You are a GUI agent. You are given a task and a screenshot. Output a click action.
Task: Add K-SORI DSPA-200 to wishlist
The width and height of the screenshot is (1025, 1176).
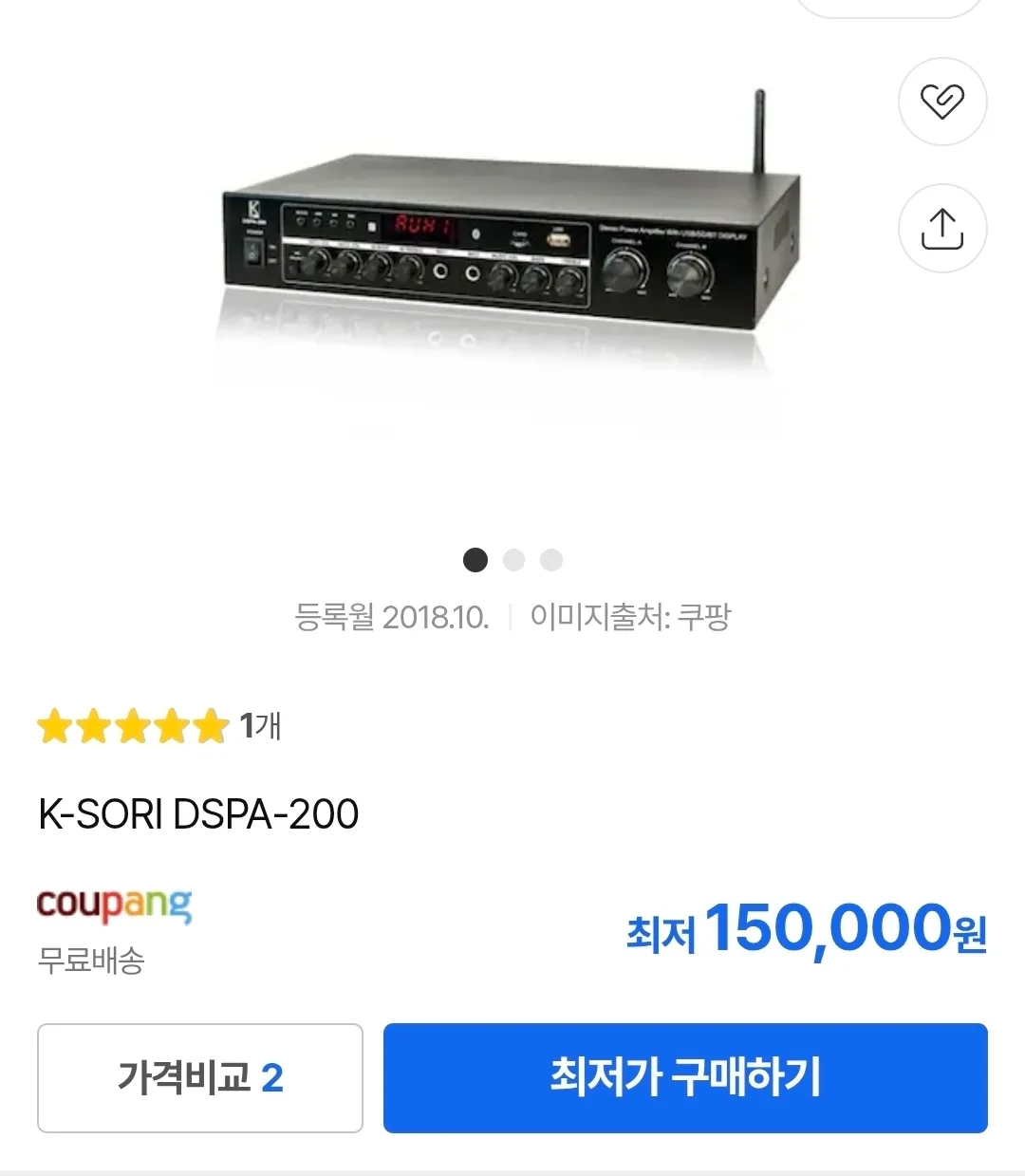coord(942,102)
